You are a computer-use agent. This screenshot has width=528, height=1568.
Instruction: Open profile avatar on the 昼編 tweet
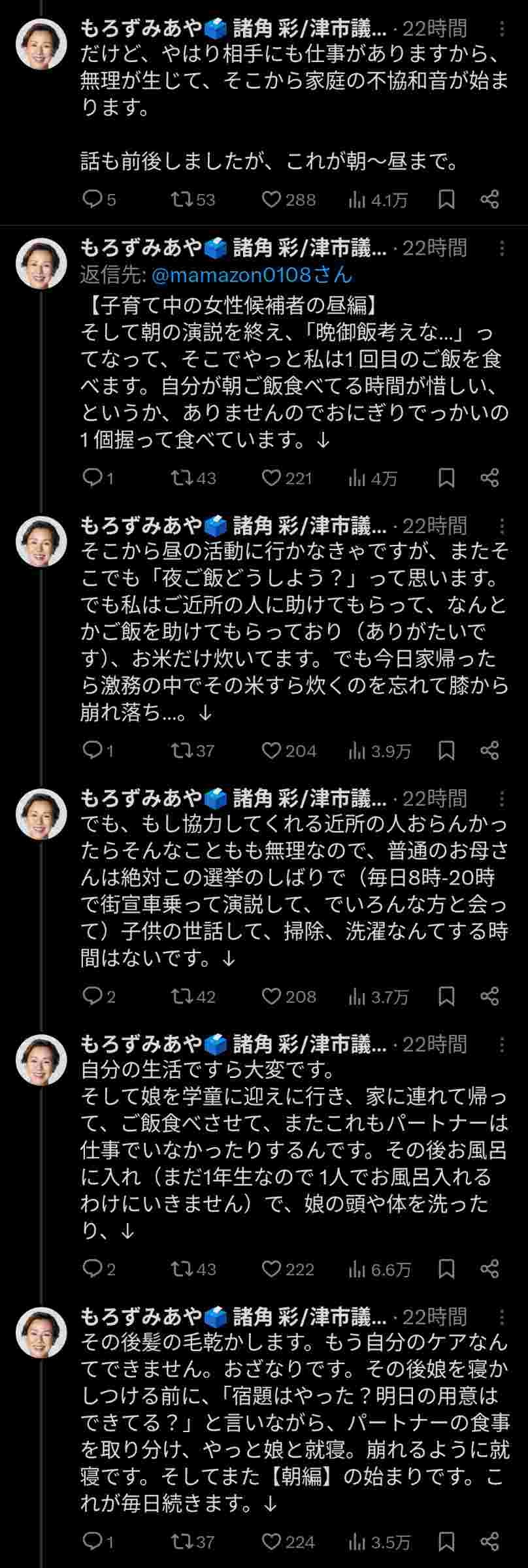(42, 262)
